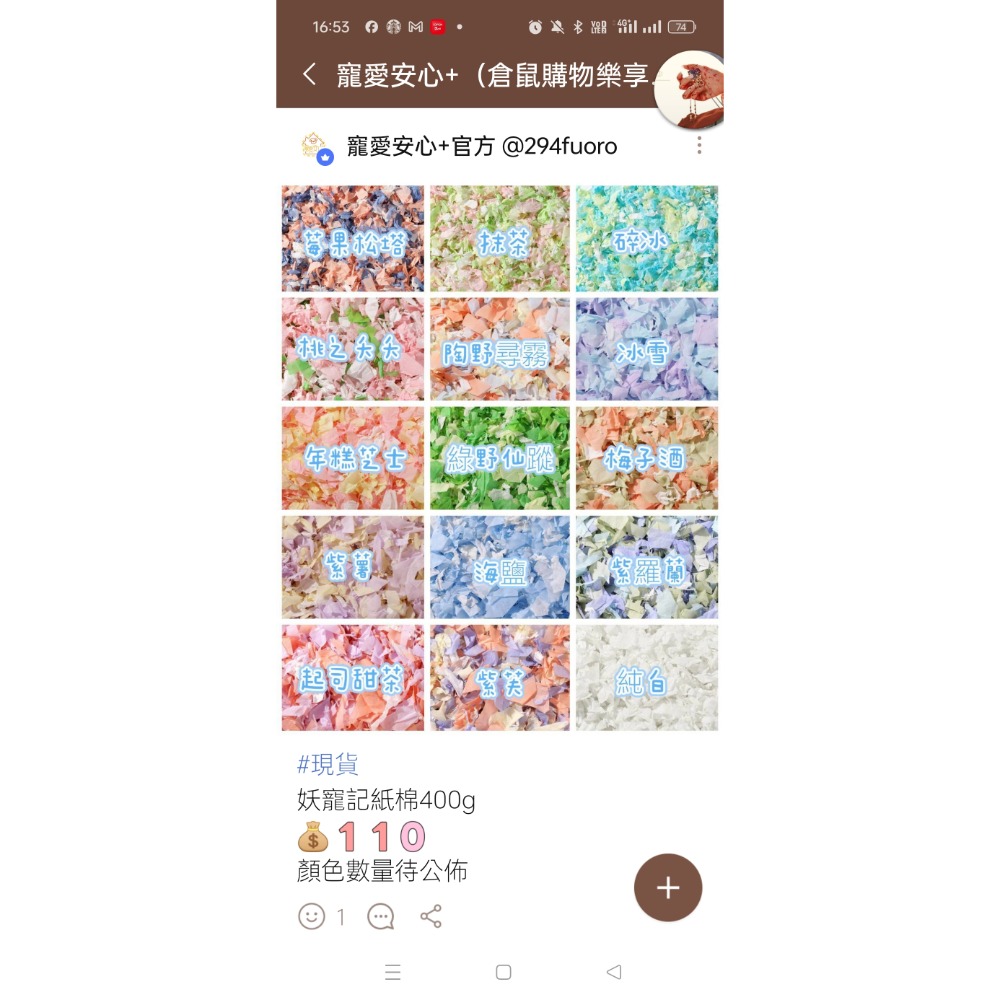Go back from 寵愛安心+ page
This screenshot has height=1000, width=1000.
pos(309,75)
